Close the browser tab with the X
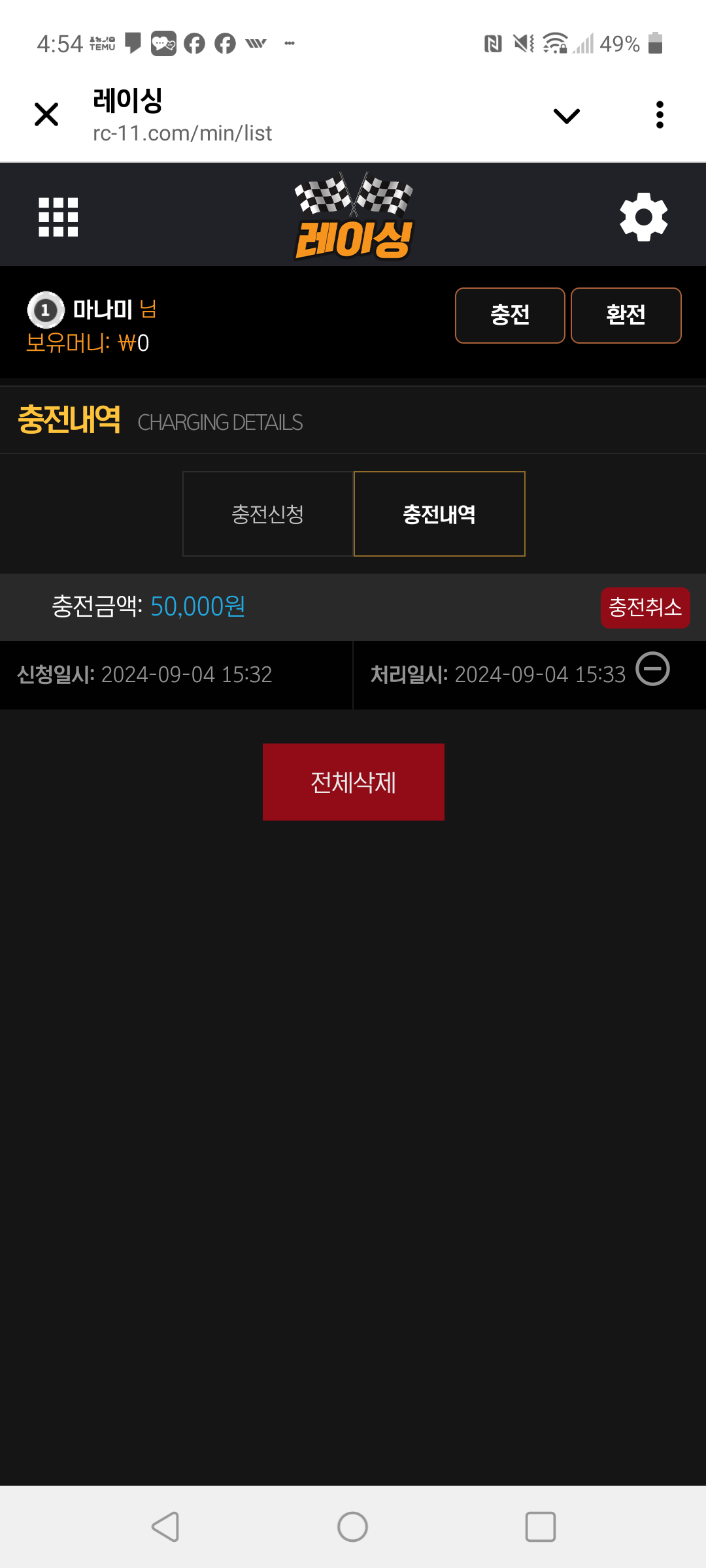The width and height of the screenshot is (706, 1568). click(x=46, y=115)
